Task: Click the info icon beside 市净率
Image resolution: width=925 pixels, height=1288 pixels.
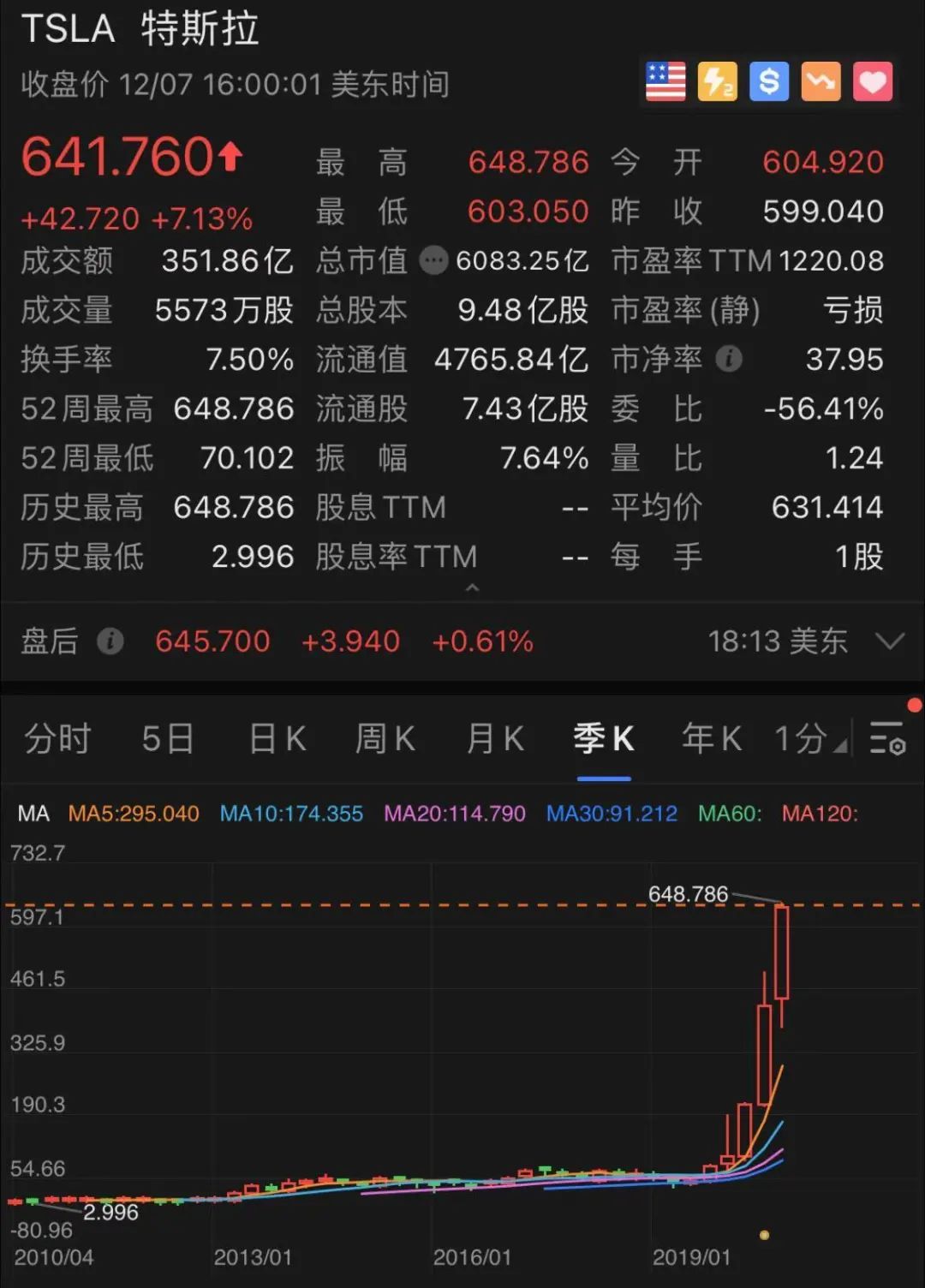Action: (727, 361)
